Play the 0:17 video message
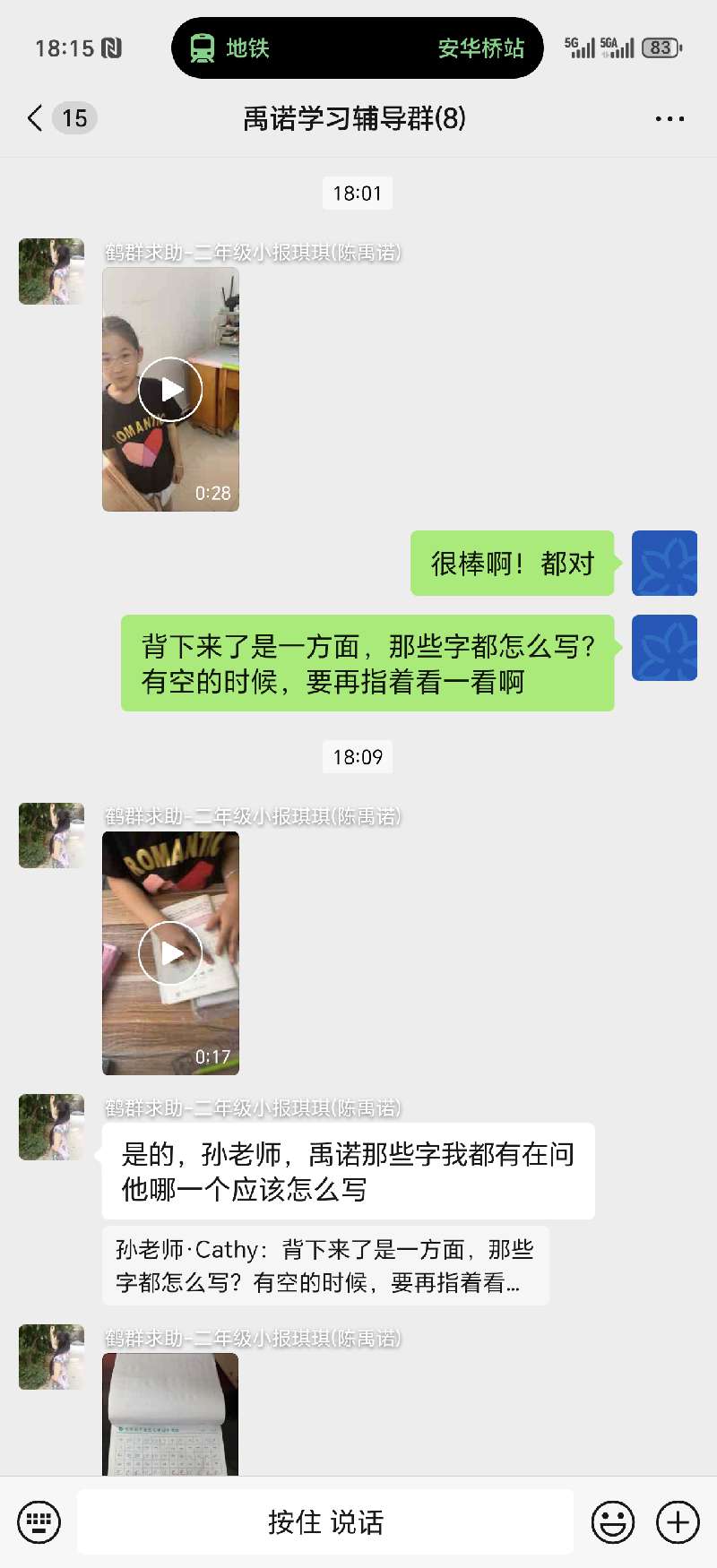The height and width of the screenshot is (1568, 717). (x=170, y=953)
